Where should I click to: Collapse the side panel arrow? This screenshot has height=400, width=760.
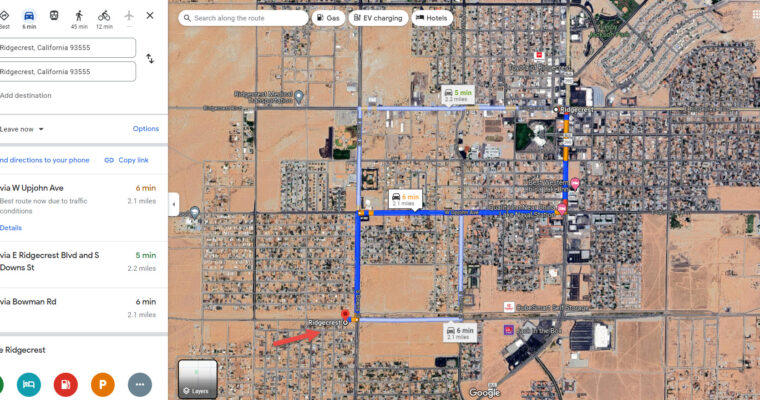pos(173,204)
